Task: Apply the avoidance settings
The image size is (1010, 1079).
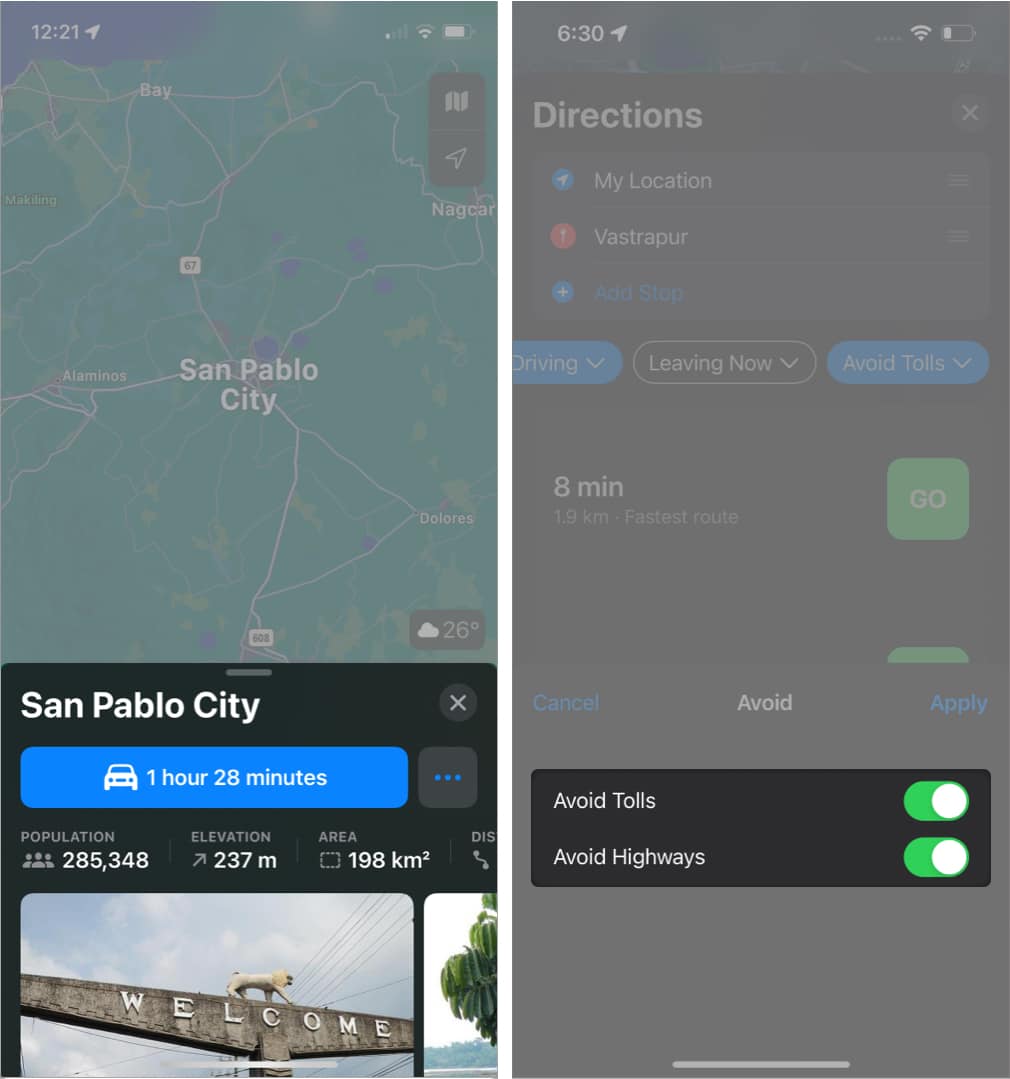Action: 957,703
